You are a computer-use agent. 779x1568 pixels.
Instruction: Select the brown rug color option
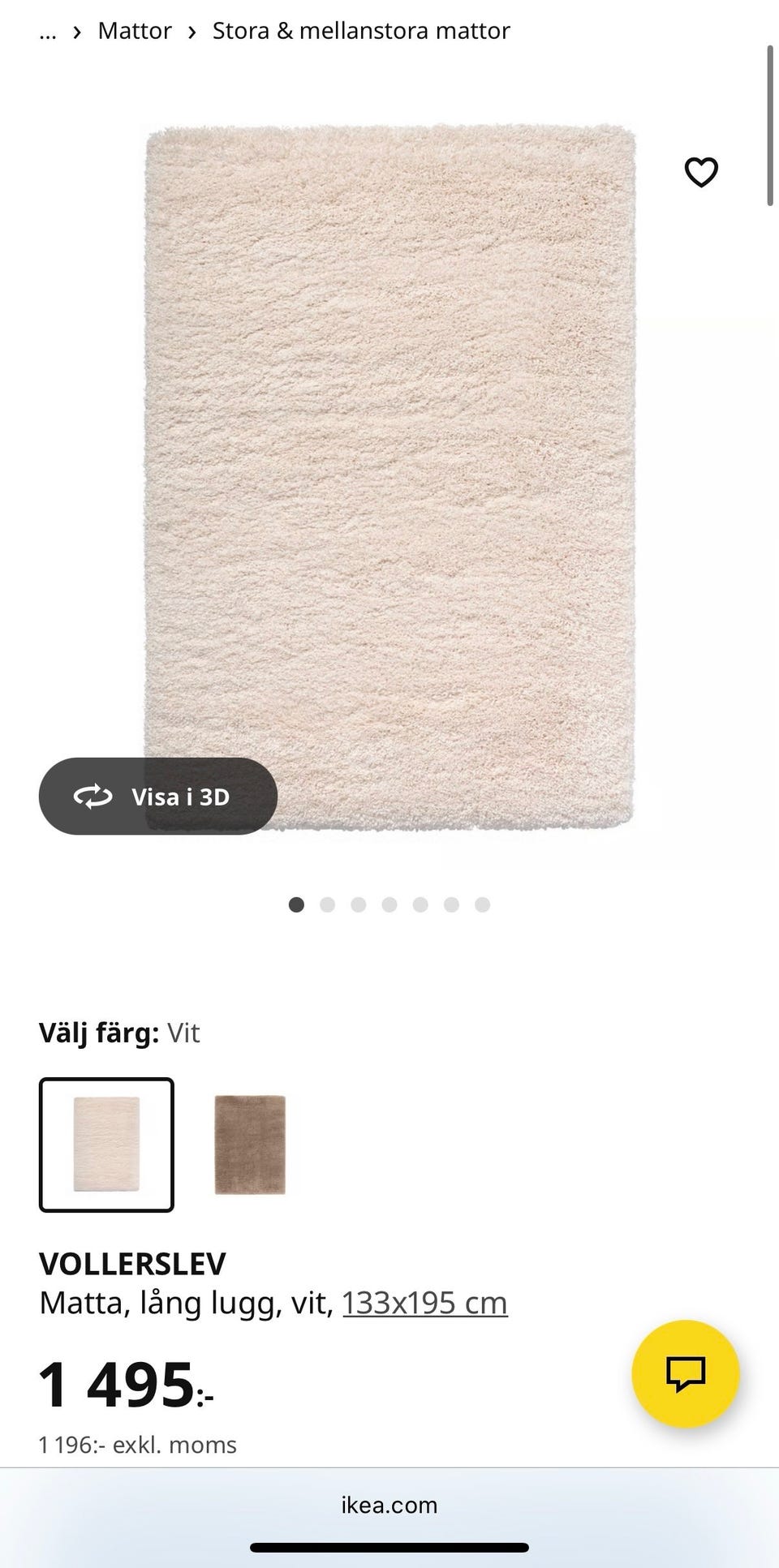[x=250, y=1145]
